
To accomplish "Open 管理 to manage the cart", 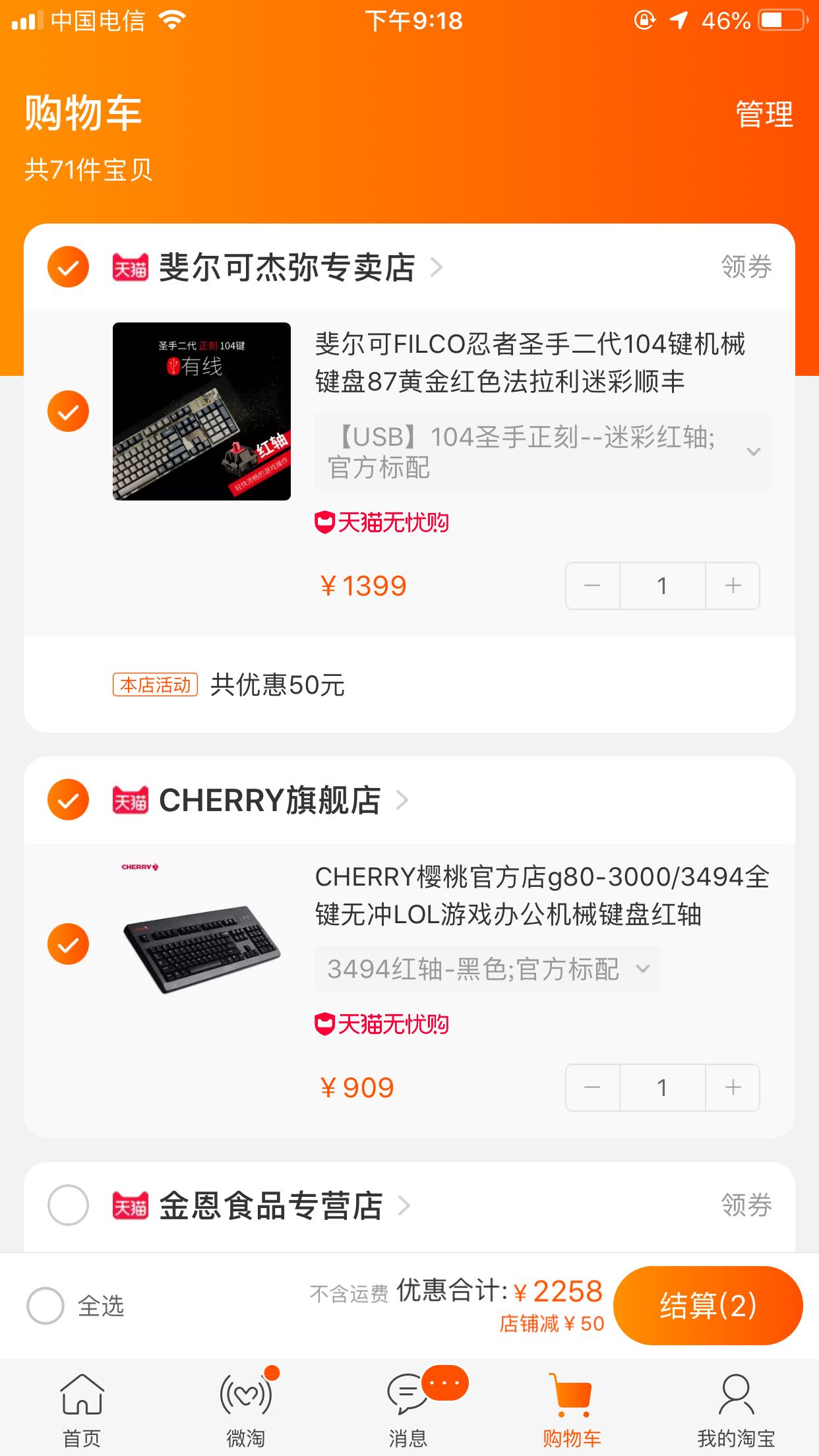I will (x=764, y=115).
